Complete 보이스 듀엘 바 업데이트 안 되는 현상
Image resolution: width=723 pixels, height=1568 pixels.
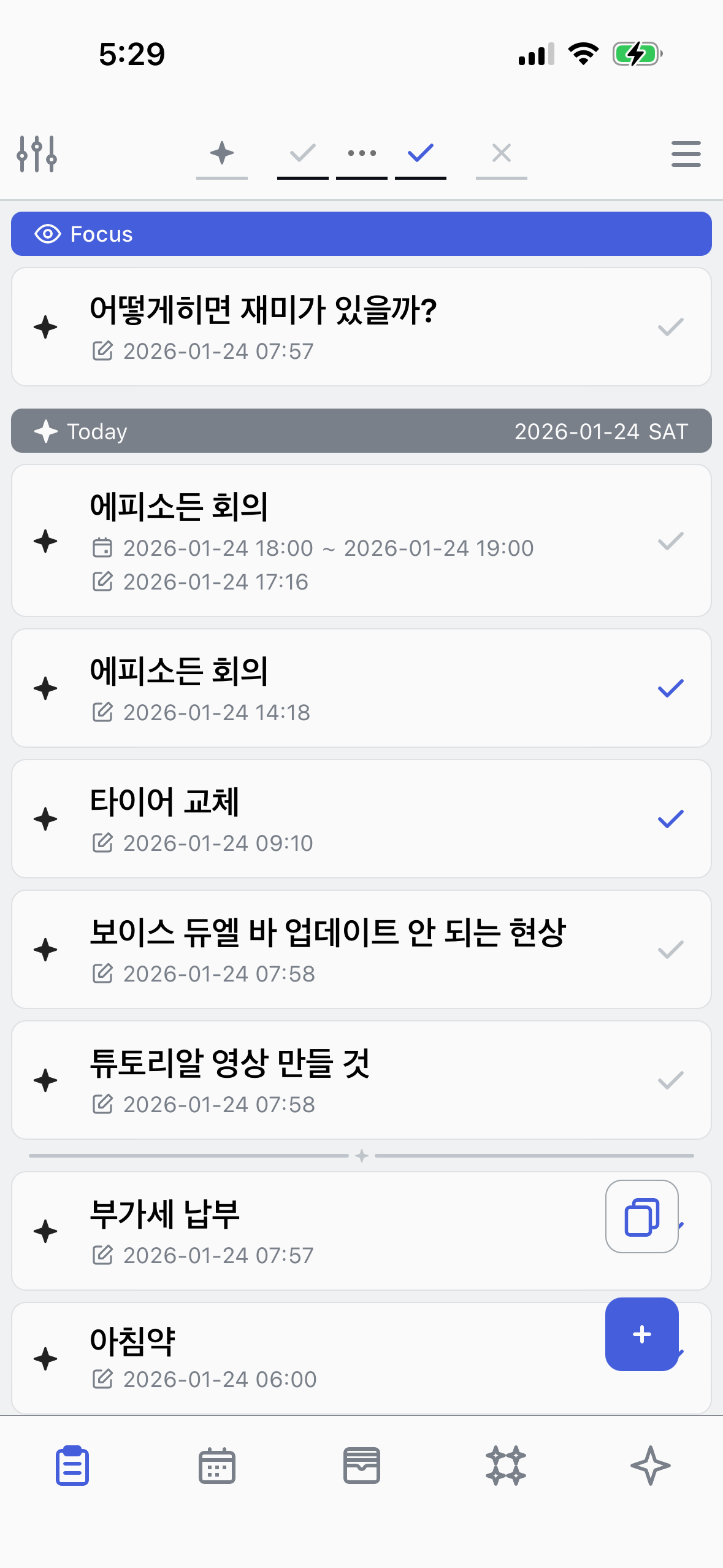(x=670, y=950)
